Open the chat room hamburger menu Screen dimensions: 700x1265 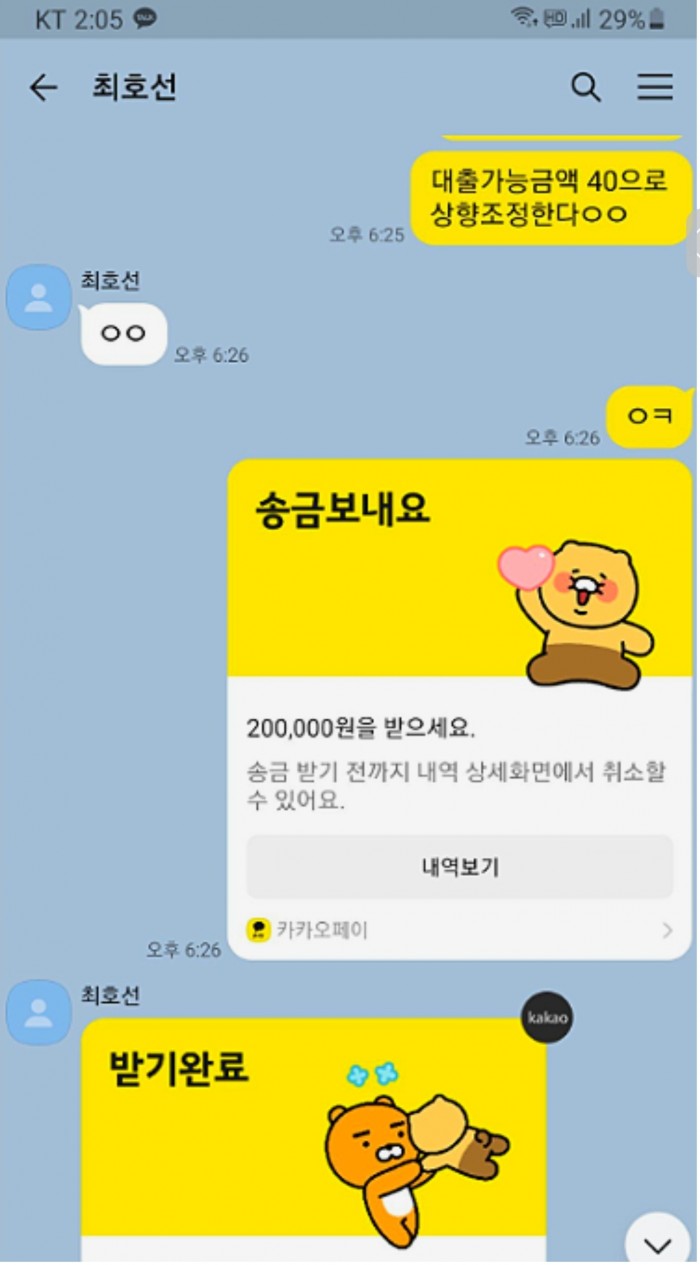[655, 88]
